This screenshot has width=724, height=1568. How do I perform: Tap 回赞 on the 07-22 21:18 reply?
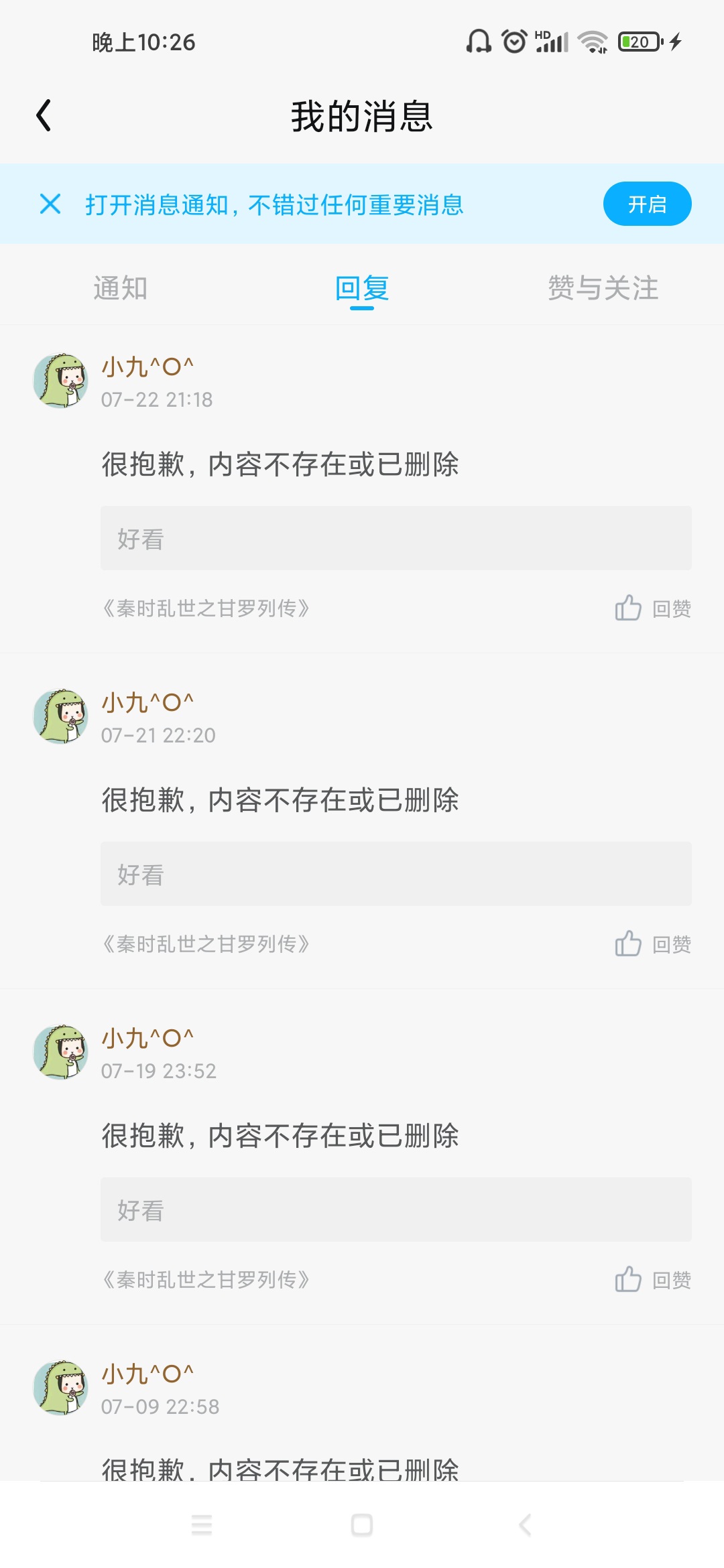(x=653, y=608)
